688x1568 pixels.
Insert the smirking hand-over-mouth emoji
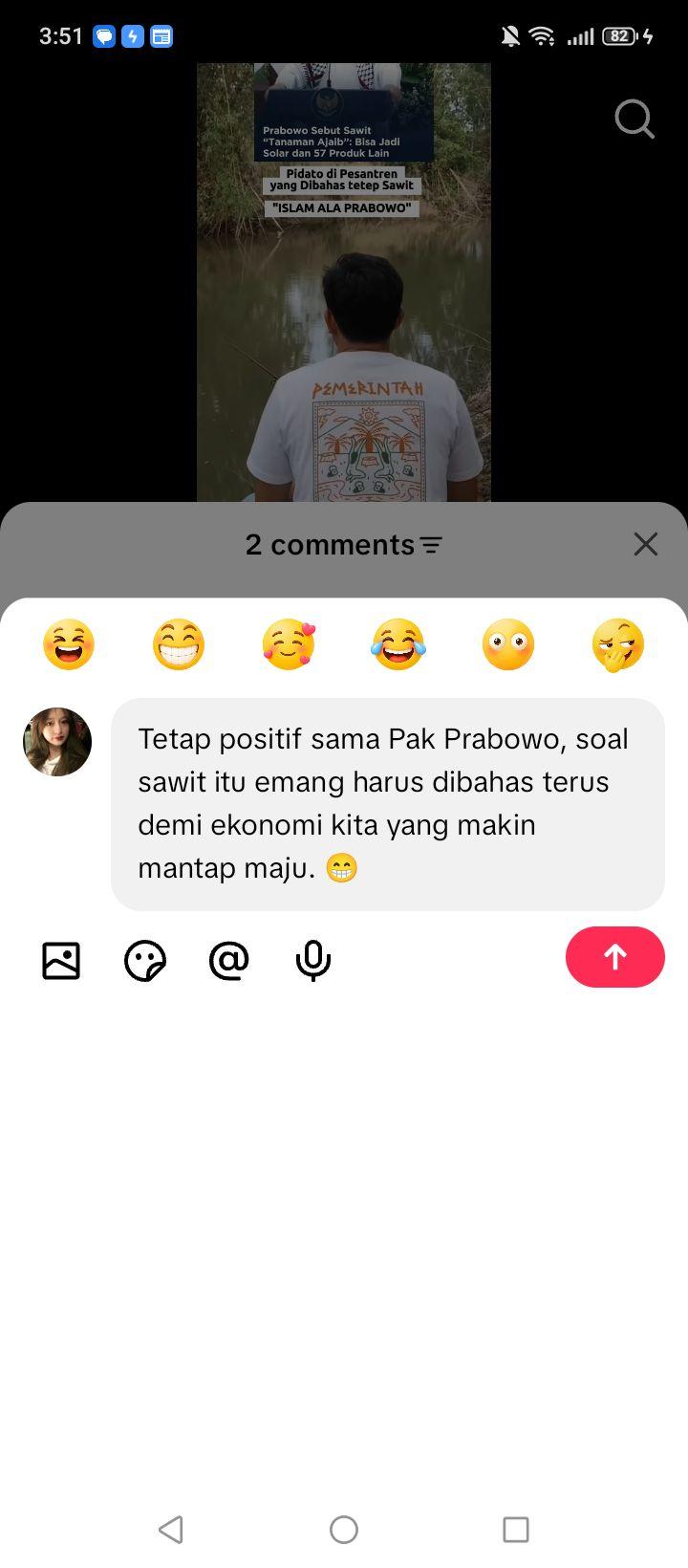[x=618, y=644]
